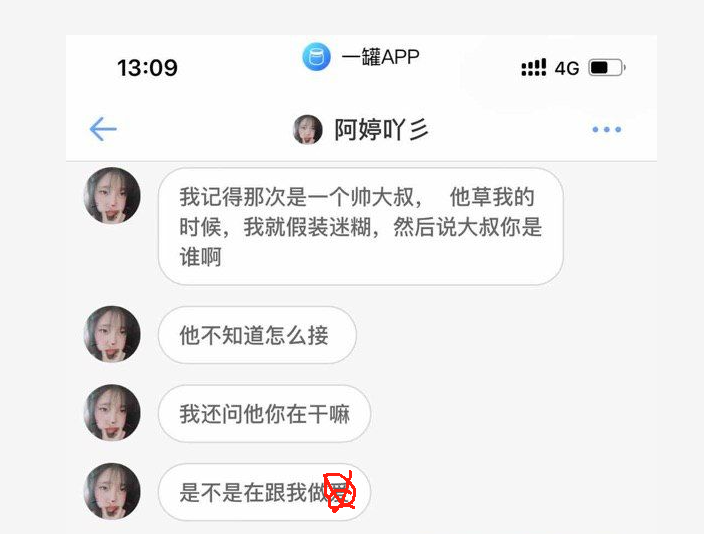Open 阿婷吖彡's profile from the header avatar
Image resolution: width=704 pixels, height=534 pixels.
(x=307, y=130)
